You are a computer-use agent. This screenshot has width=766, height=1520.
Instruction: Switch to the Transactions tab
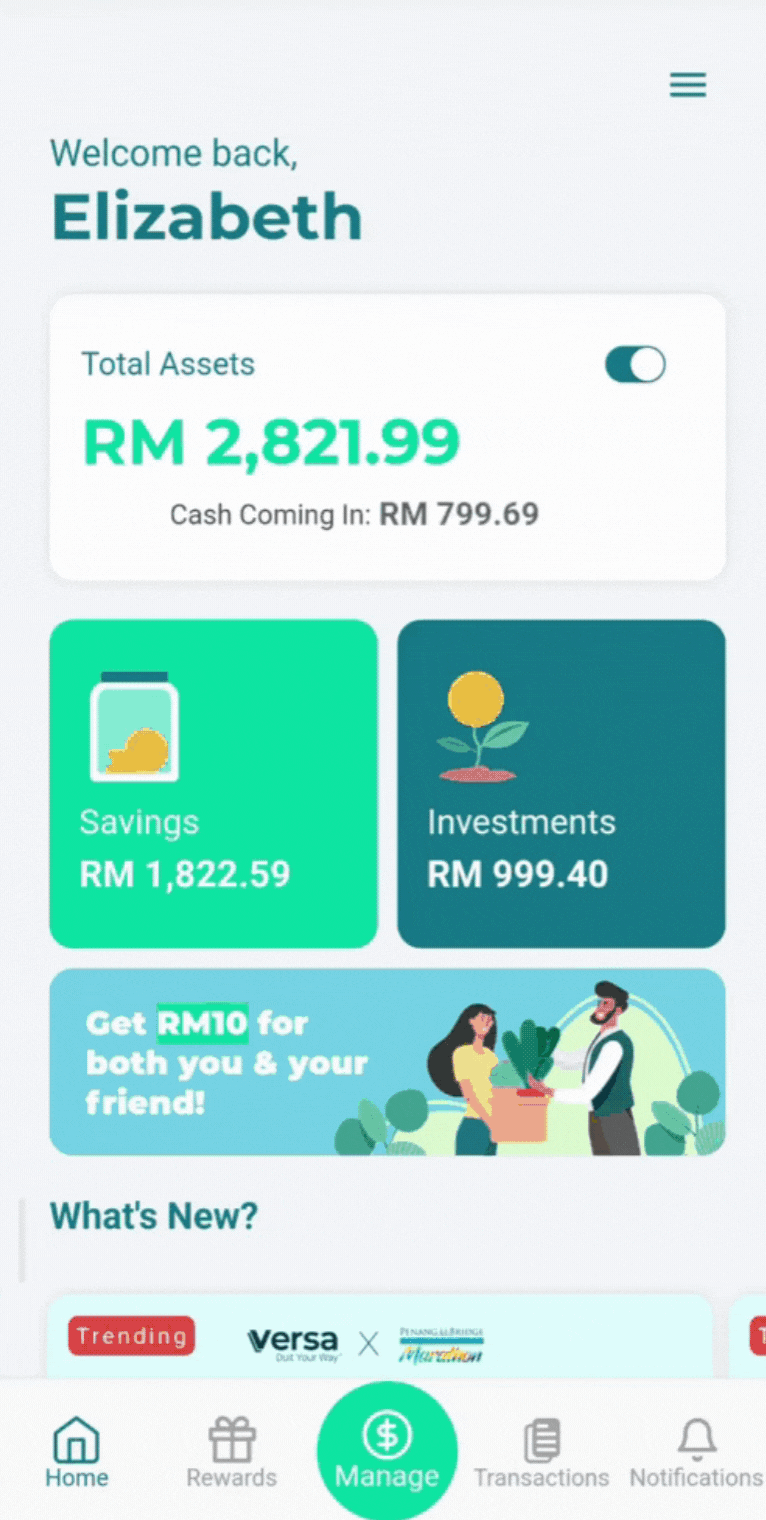coord(541,1452)
